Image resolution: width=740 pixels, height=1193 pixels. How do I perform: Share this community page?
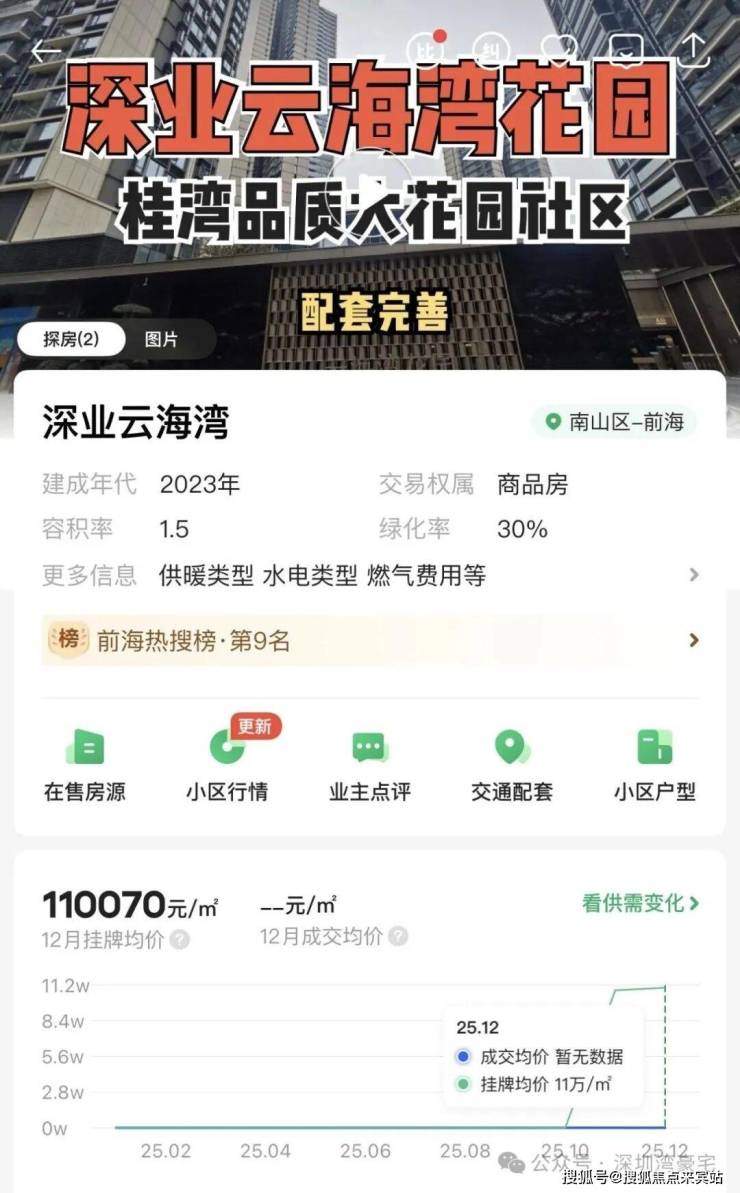pos(692,50)
